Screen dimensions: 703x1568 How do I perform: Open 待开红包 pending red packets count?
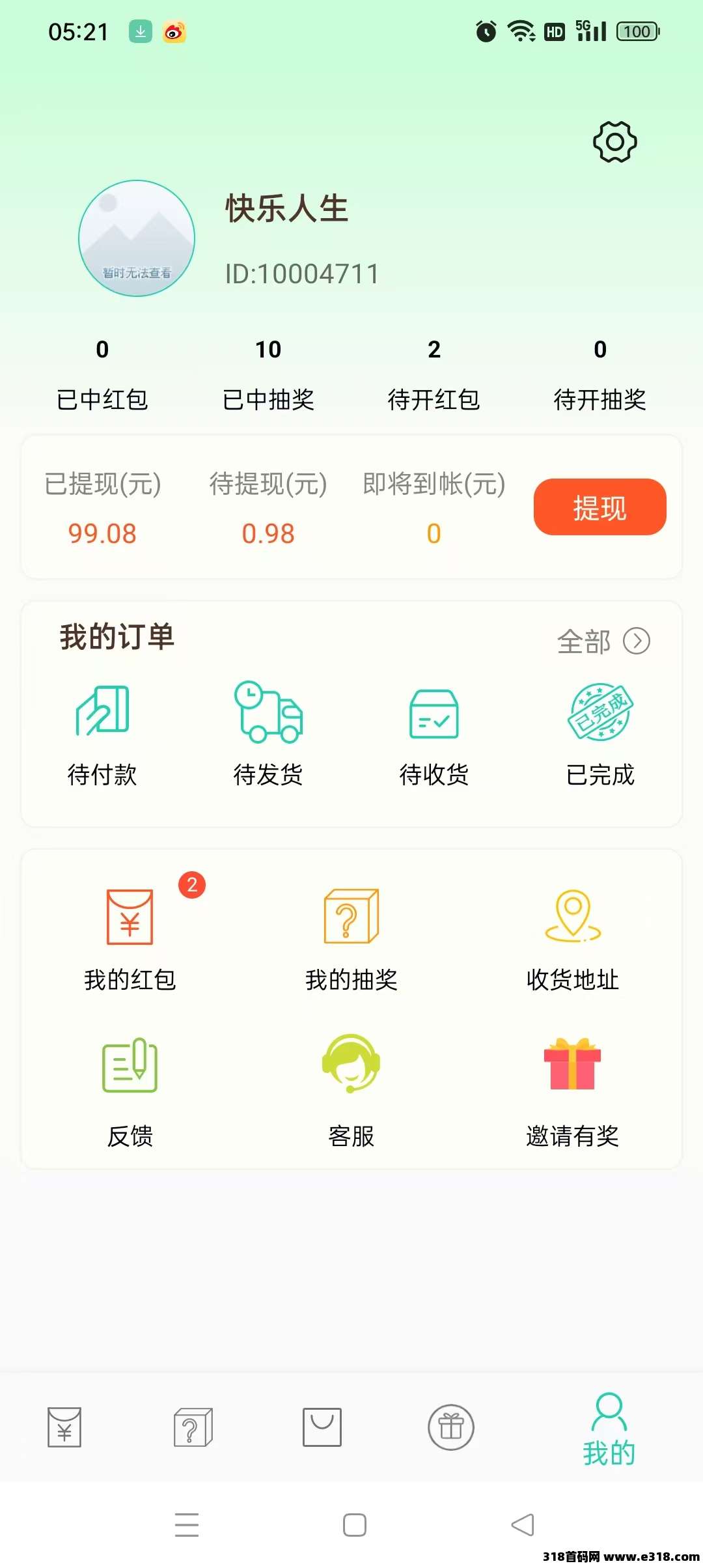coord(434,375)
